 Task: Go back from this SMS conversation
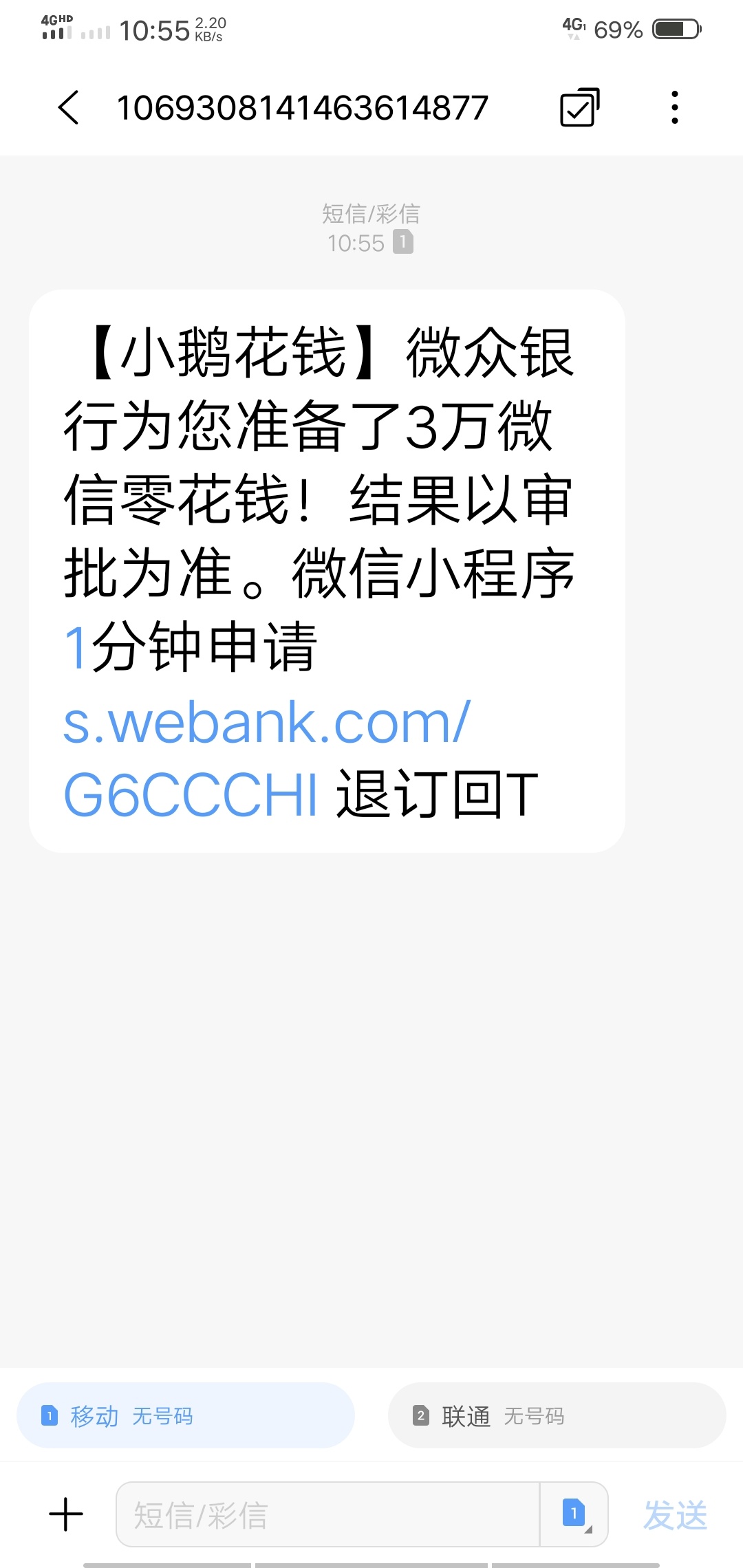(x=69, y=108)
